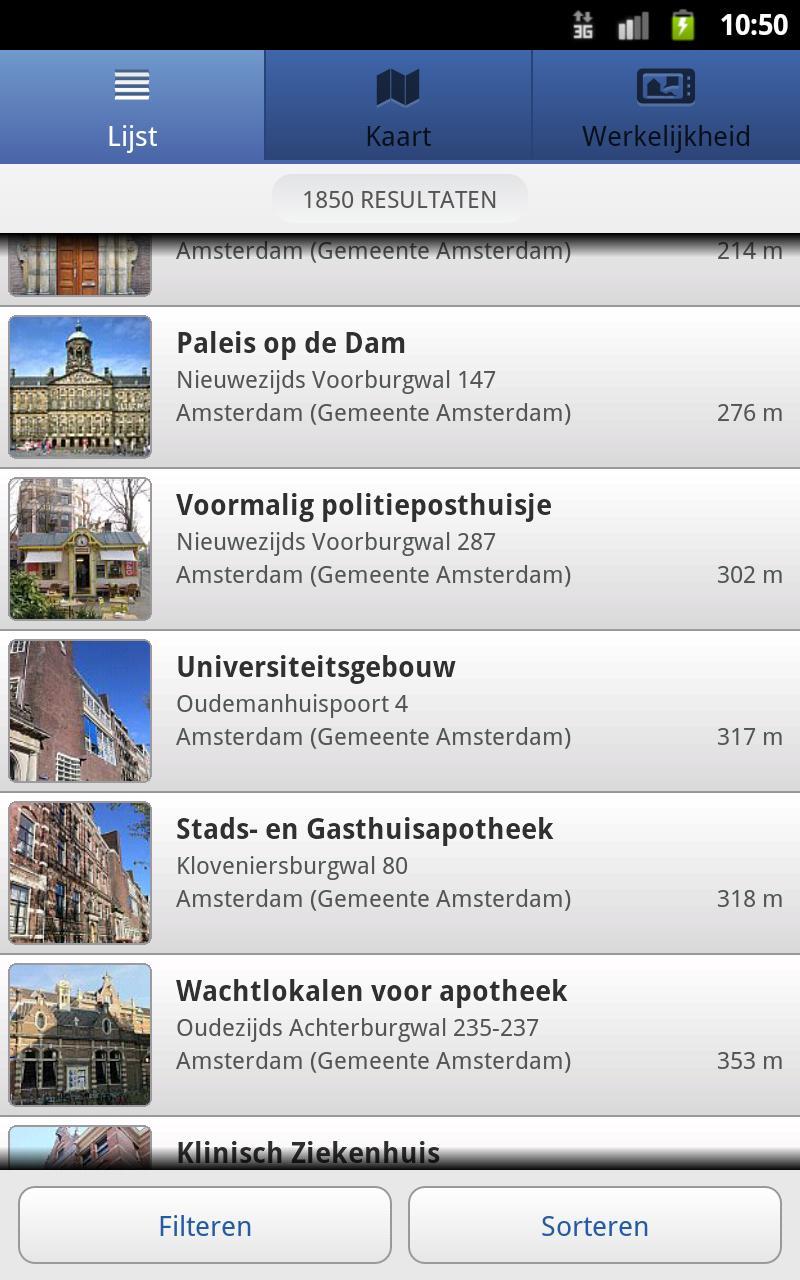Switch to the Kaart tab

(x=398, y=107)
